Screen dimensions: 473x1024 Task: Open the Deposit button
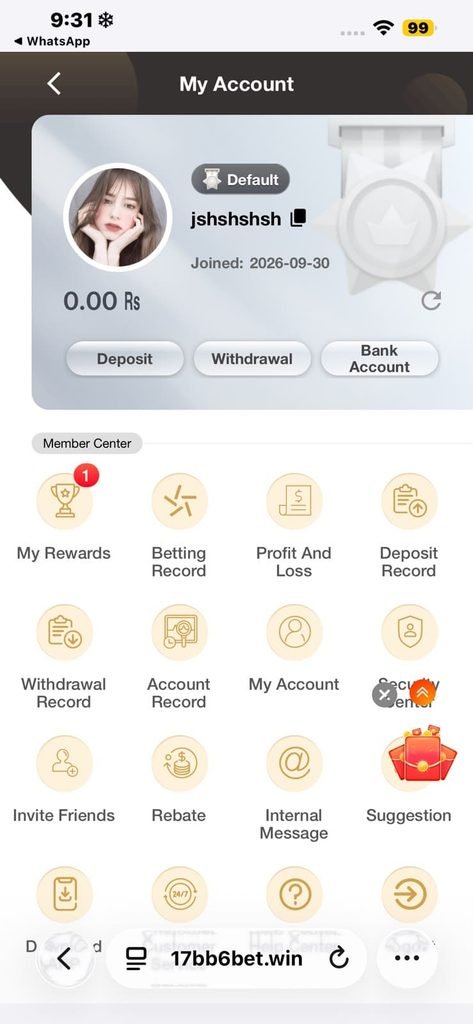tap(125, 359)
